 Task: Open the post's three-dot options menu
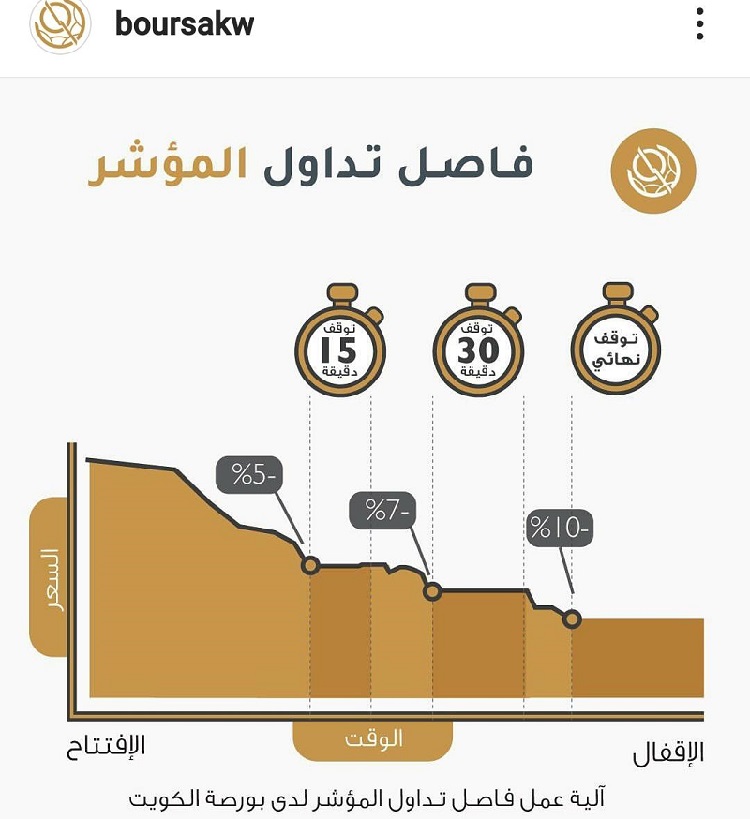point(700,24)
